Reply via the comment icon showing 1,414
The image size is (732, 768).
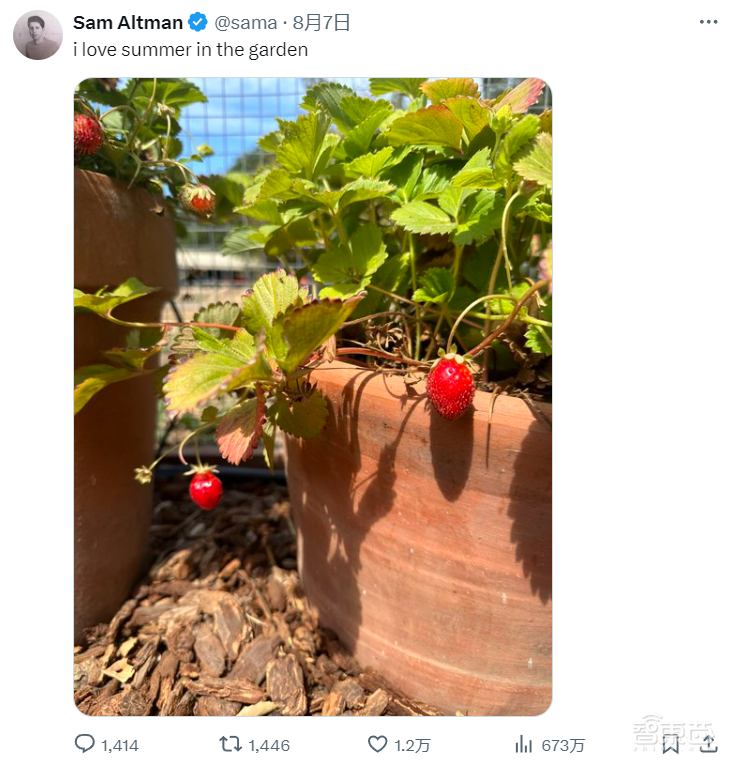pyautogui.click(x=85, y=744)
